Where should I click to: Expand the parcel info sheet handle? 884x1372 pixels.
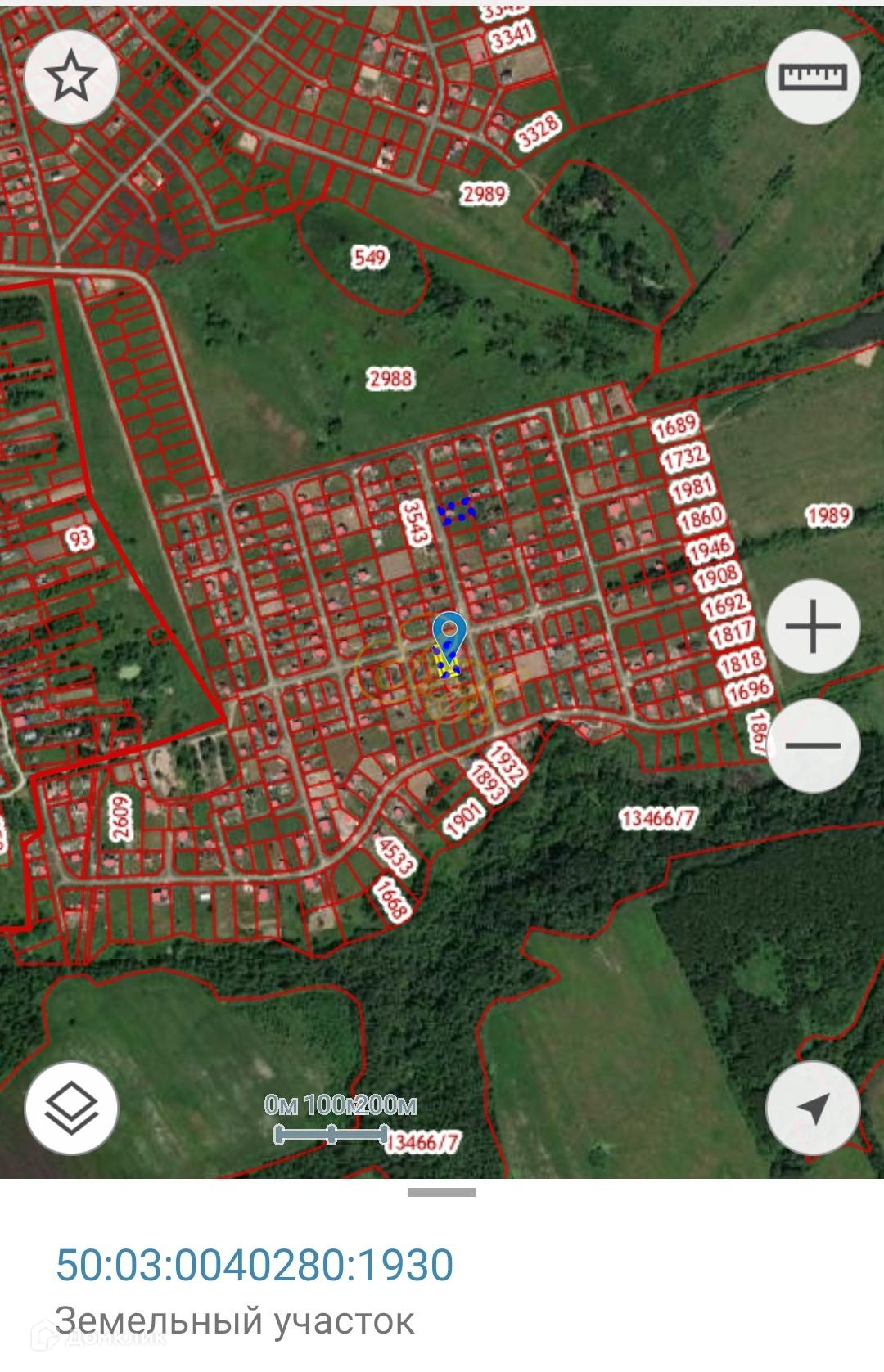441,1192
